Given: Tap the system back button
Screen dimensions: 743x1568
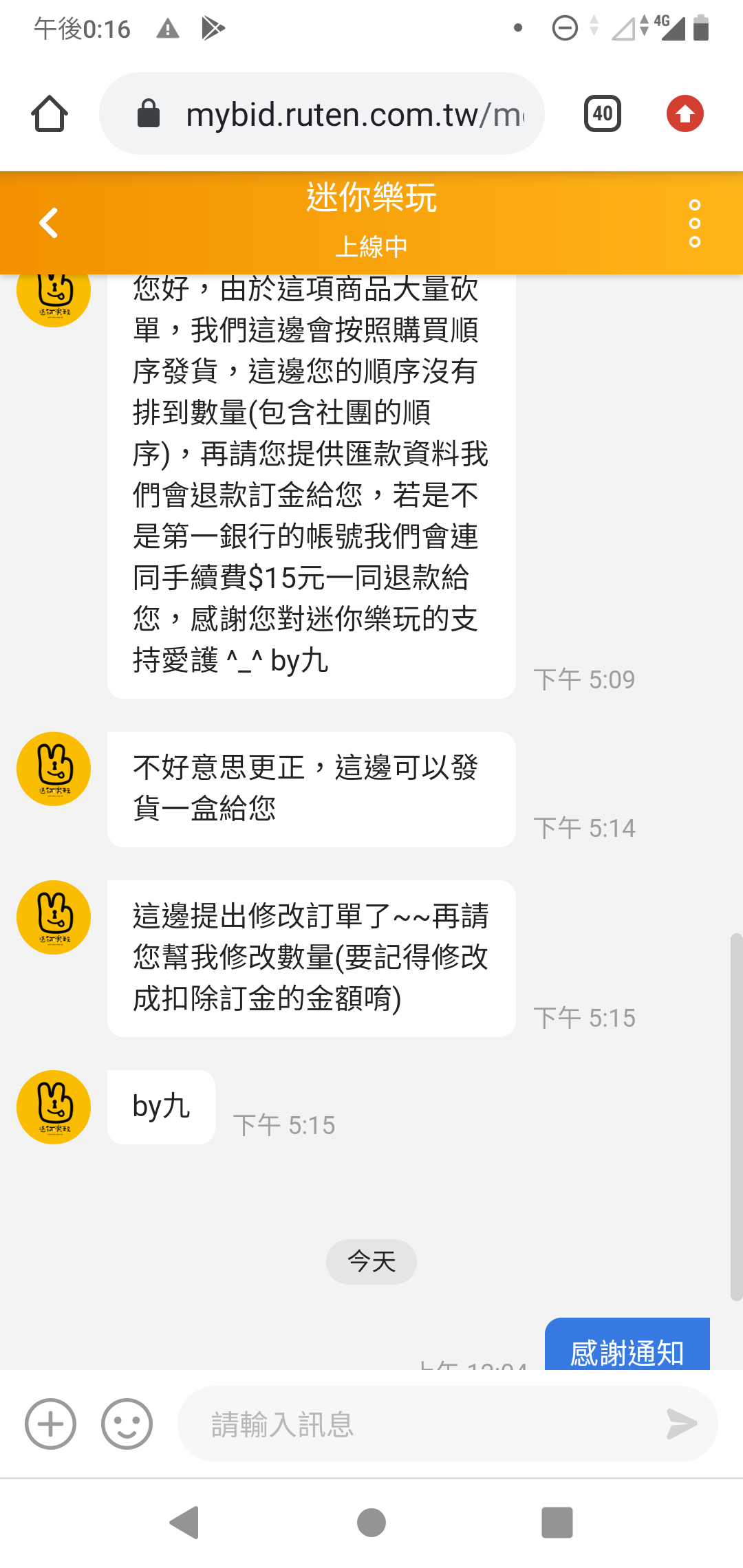Looking at the screenshot, I should pos(184,1522).
